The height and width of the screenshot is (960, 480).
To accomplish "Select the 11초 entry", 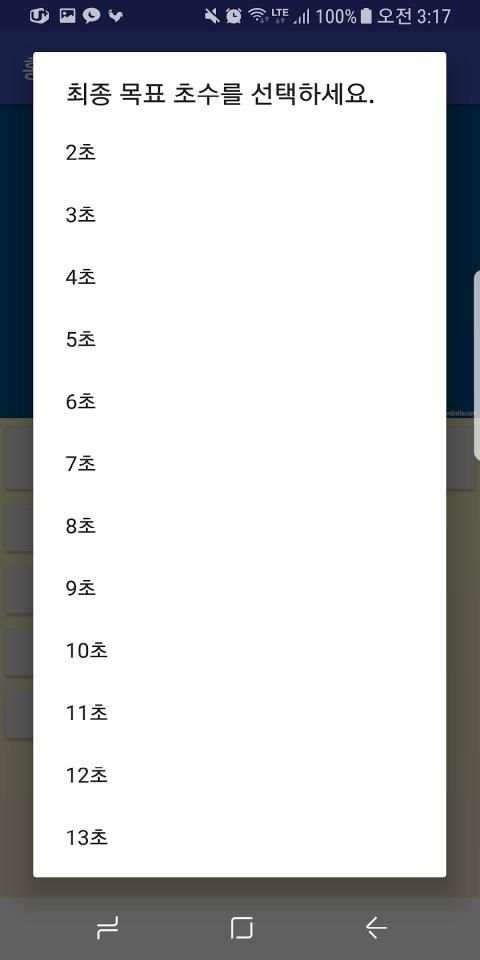I will pyautogui.click(x=239, y=713).
